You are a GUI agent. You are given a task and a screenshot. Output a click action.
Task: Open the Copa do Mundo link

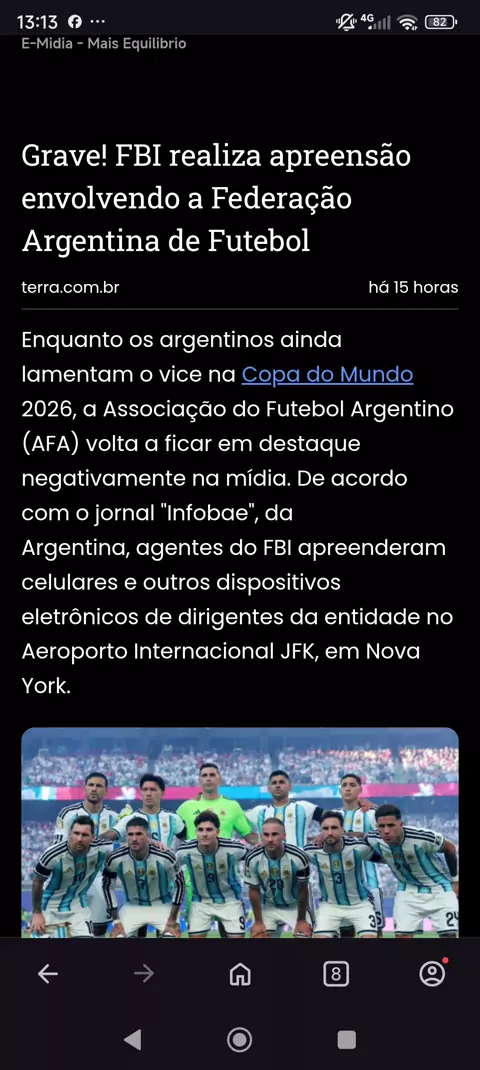[x=327, y=375]
